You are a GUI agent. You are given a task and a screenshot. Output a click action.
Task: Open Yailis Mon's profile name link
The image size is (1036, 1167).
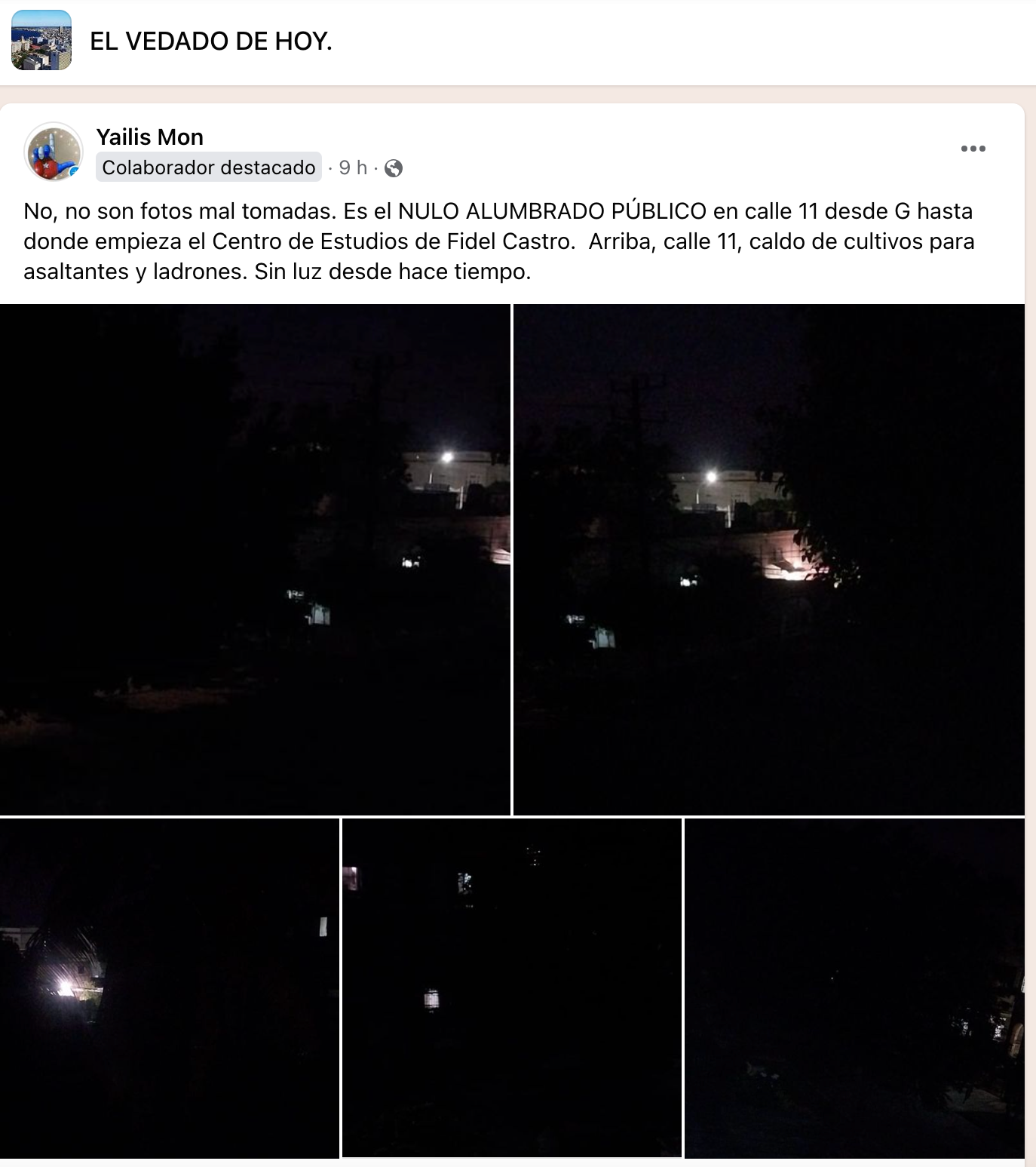coord(149,137)
